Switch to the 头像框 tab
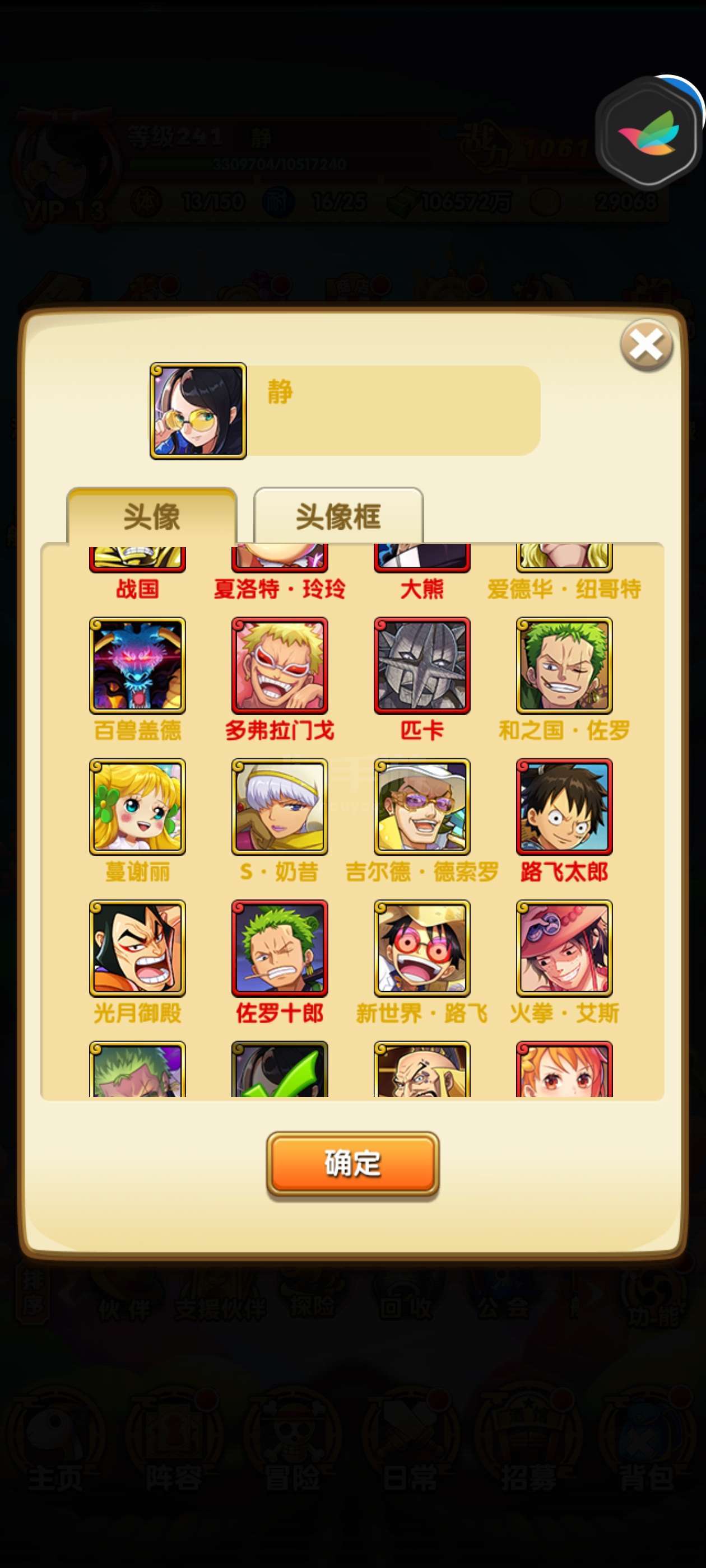Image resolution: width=706 pixels, height=1568 pixels. (338, 516)
